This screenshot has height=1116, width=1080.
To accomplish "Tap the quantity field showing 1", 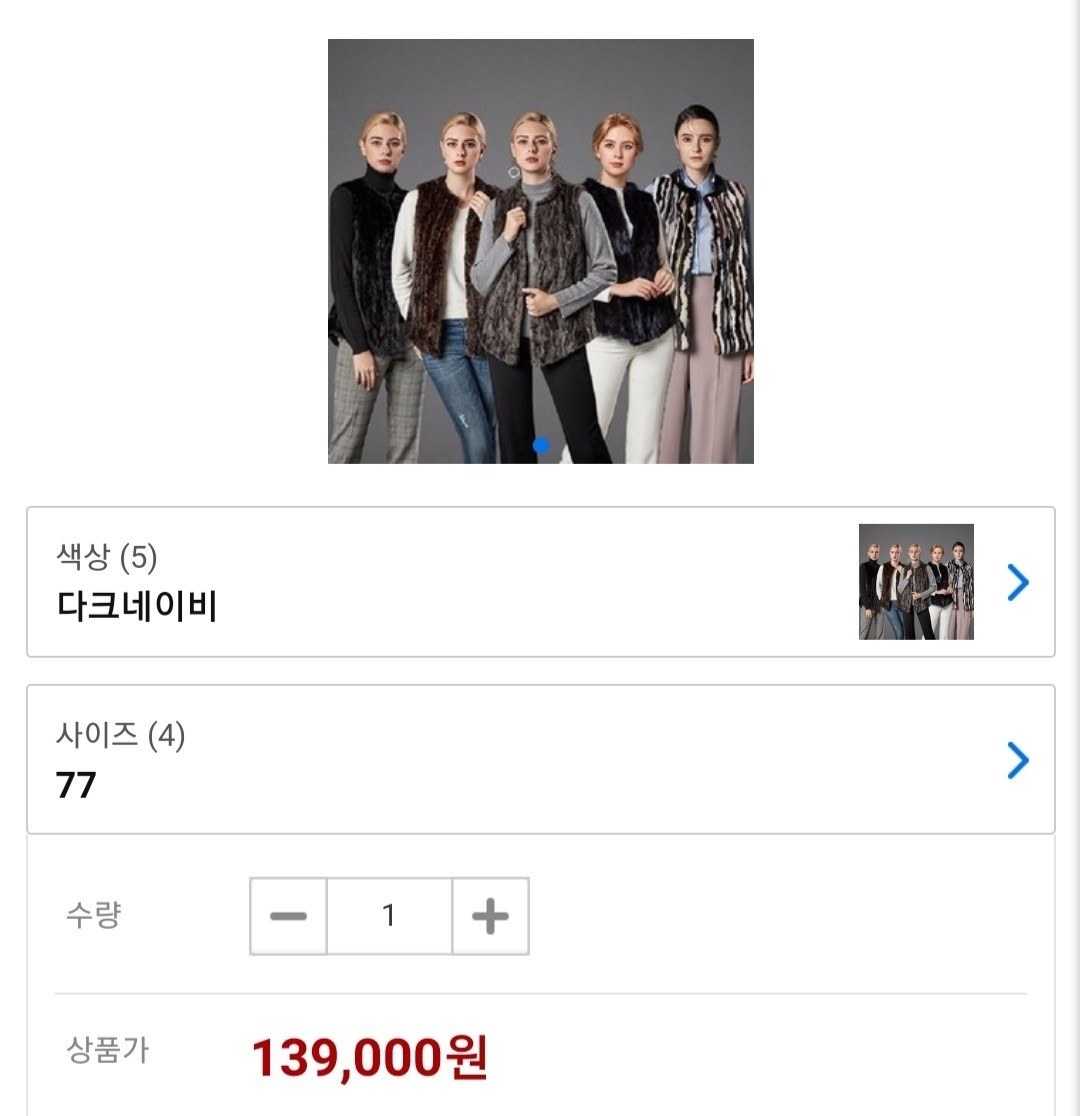I will (389, 916).
